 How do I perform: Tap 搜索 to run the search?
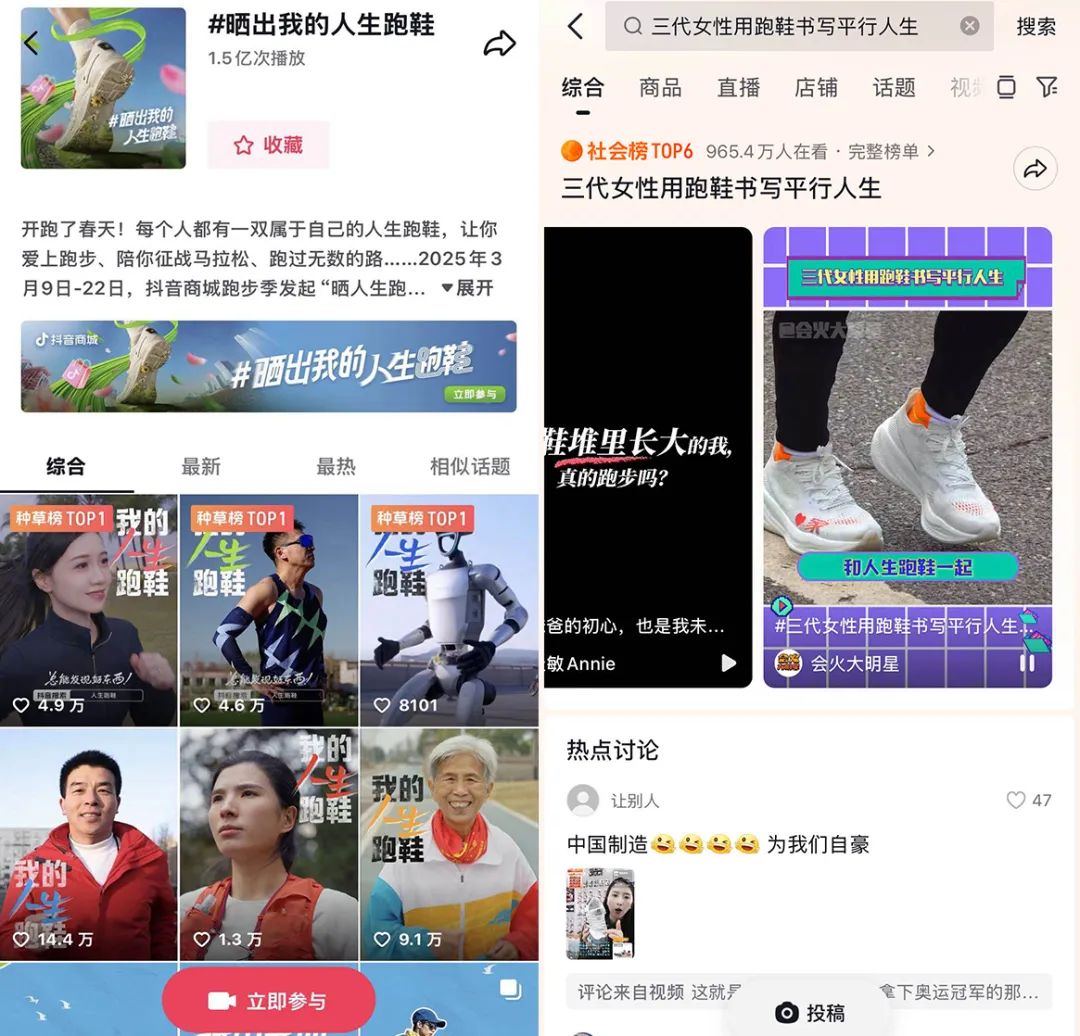1036,27
